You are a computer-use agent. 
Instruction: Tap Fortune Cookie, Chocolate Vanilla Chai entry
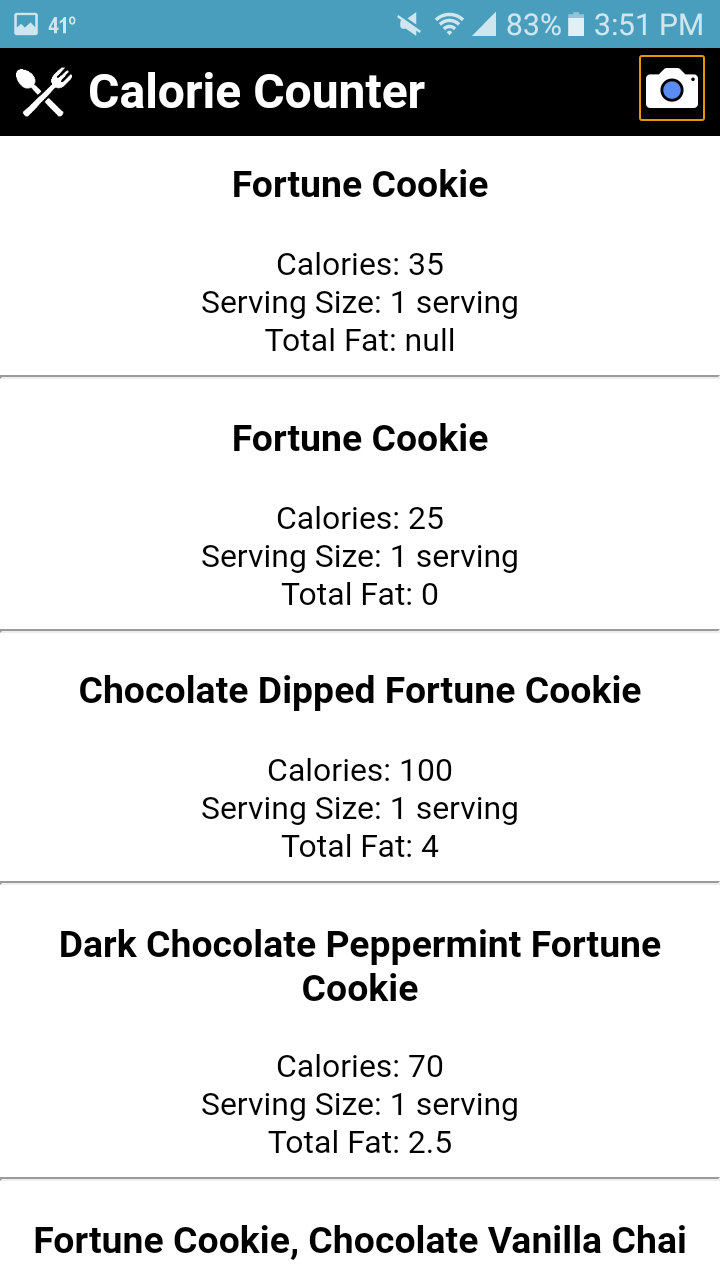pos(360,1240)
